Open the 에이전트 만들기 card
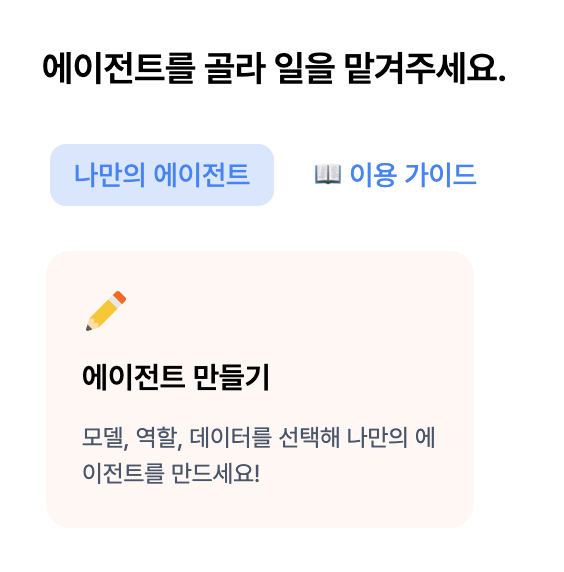 tap(260, 389)
